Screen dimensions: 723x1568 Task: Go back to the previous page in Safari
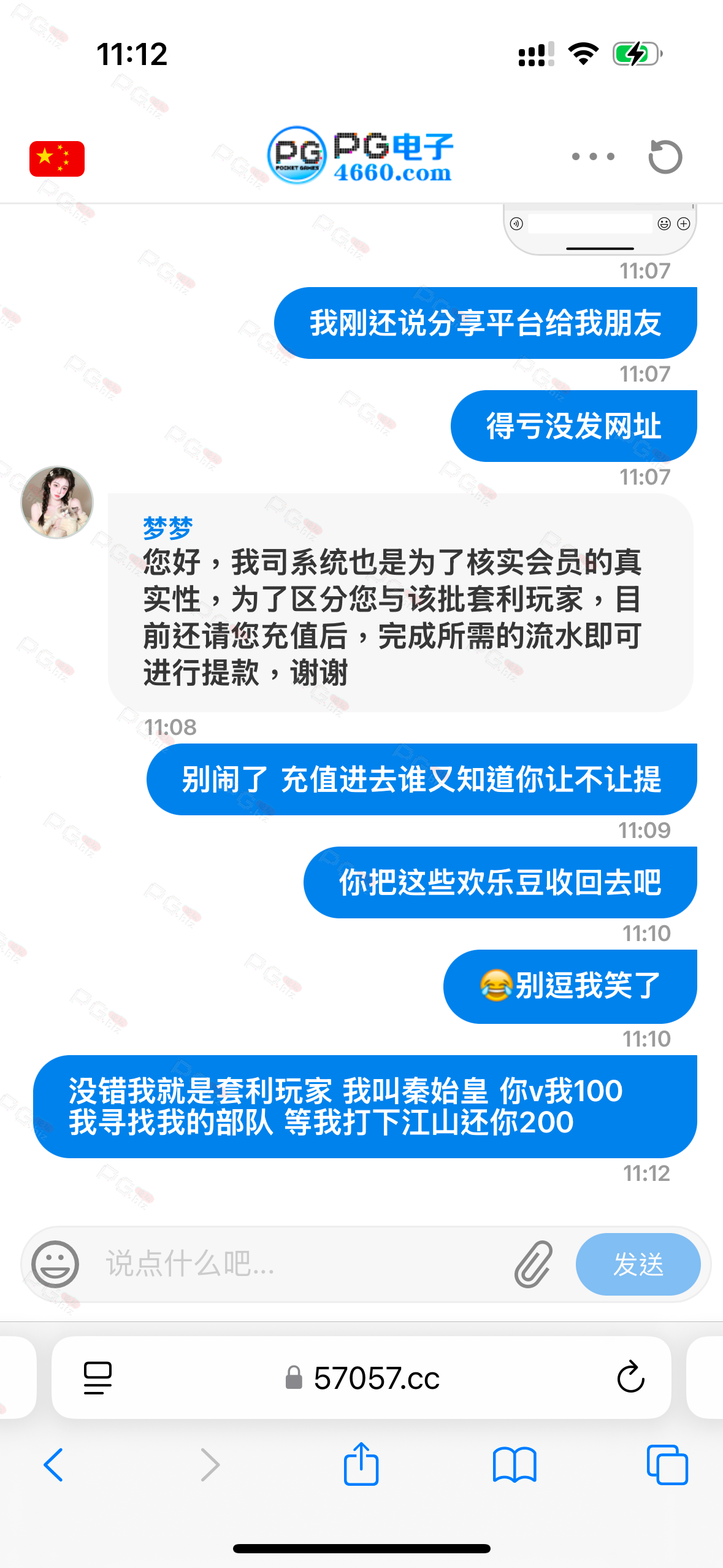(x=53, y=1465)
